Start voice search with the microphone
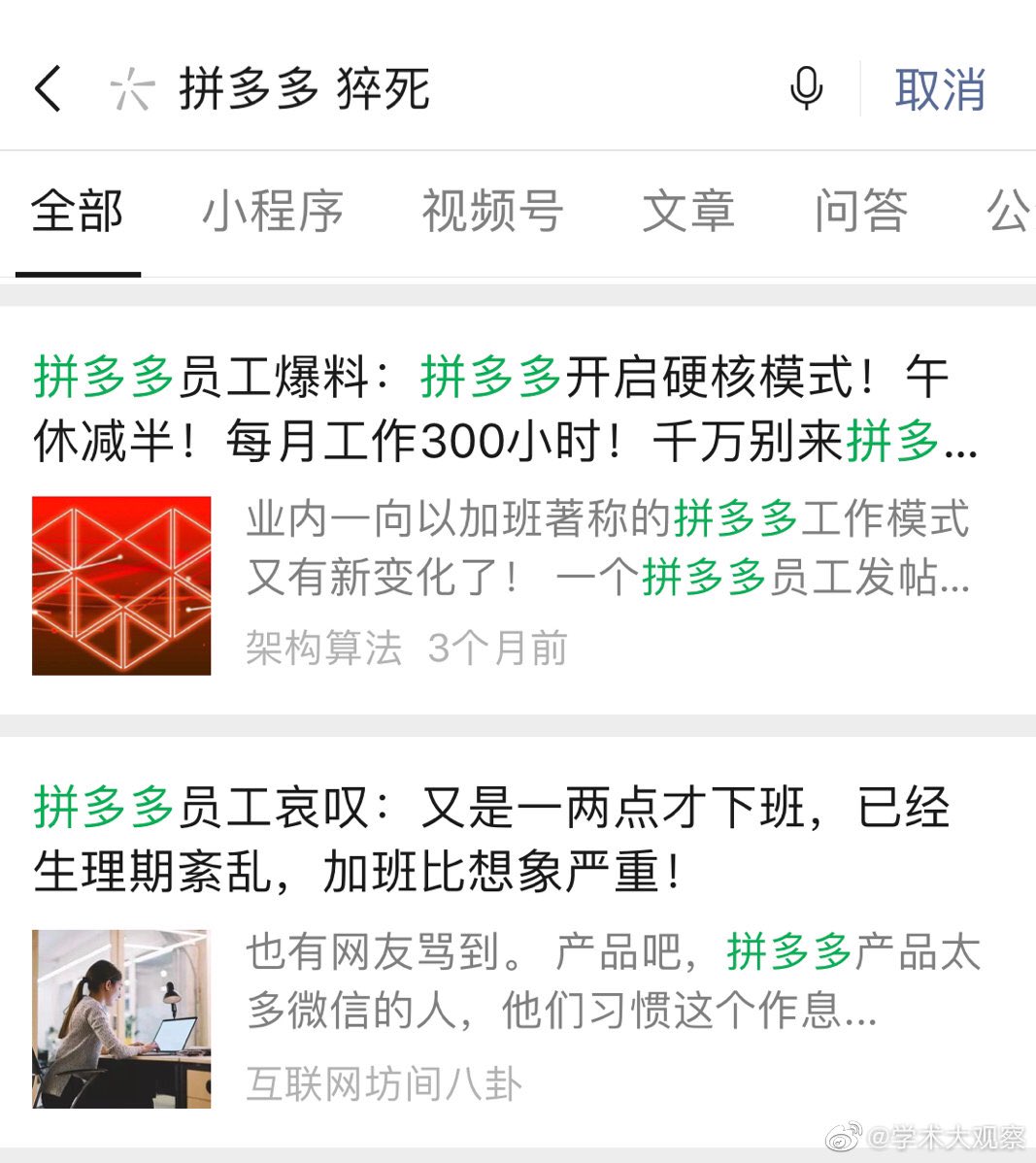Image resolution: width=1036 pixels, height=1163 pixels. [x=806, y=89]
